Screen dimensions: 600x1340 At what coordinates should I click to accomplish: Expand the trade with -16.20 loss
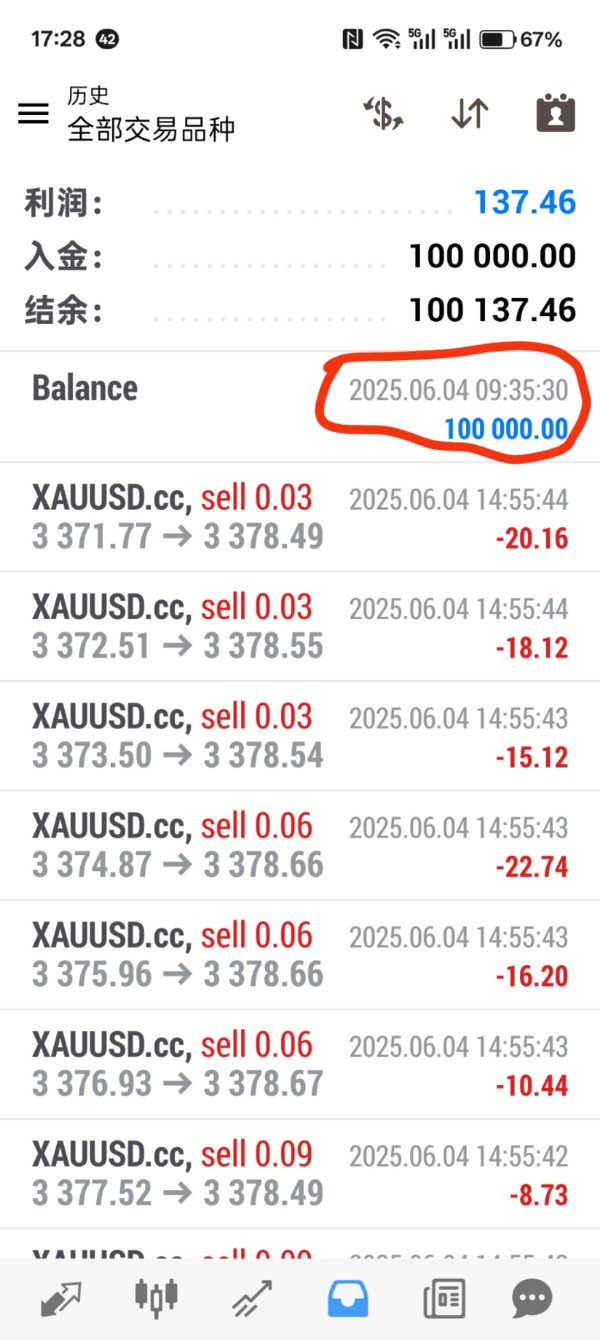(x=300, y=955)
